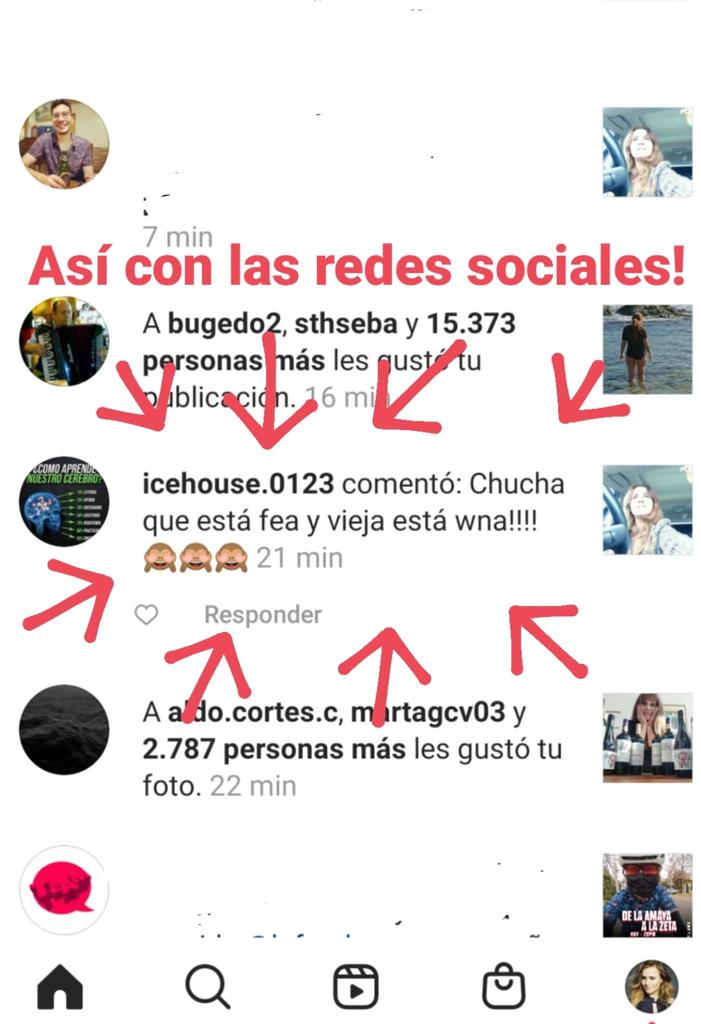Open the aldo.cortes.c likes notification
The width and height of the screenshot is (701, 1024).
pyautogui.click(x=352, y=749)
